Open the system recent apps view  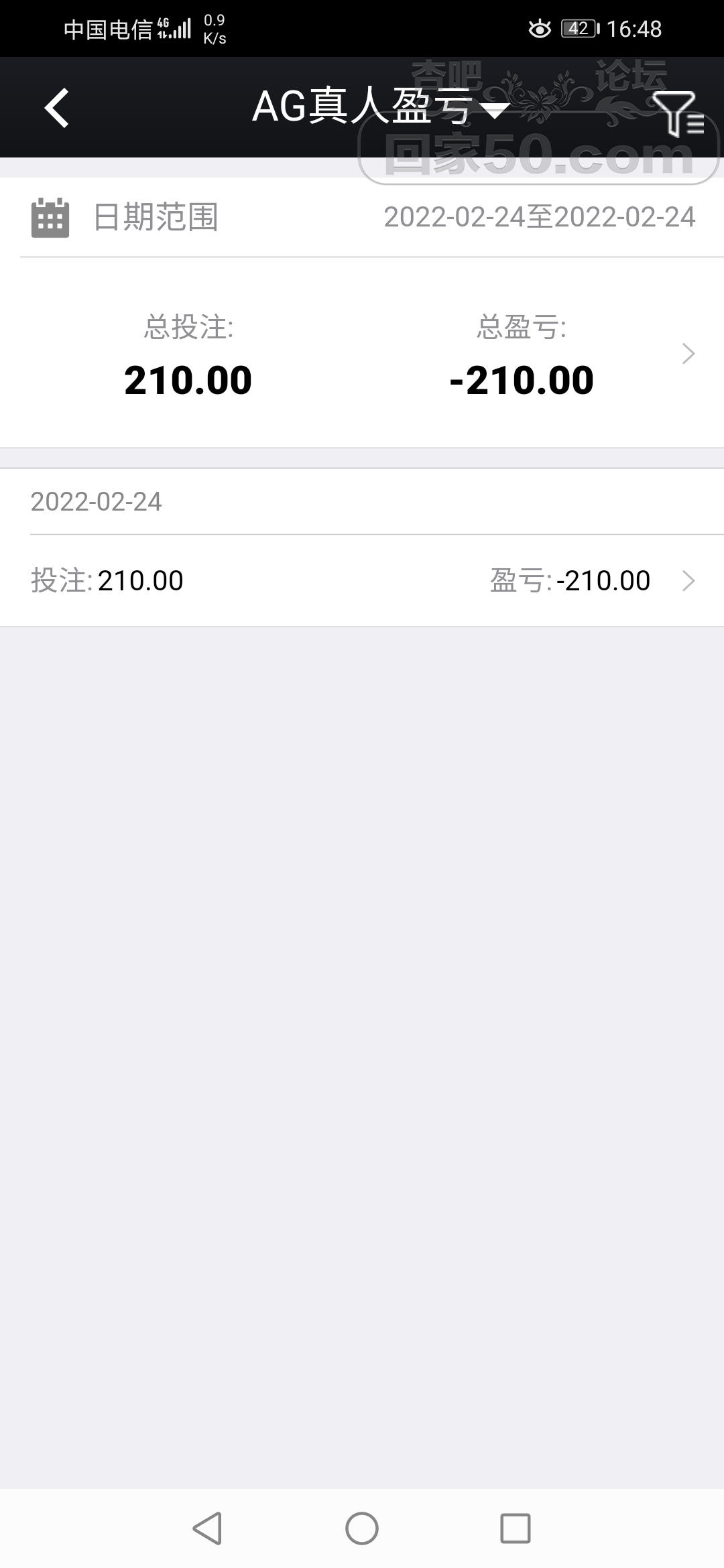click(x=516, y=1529)
